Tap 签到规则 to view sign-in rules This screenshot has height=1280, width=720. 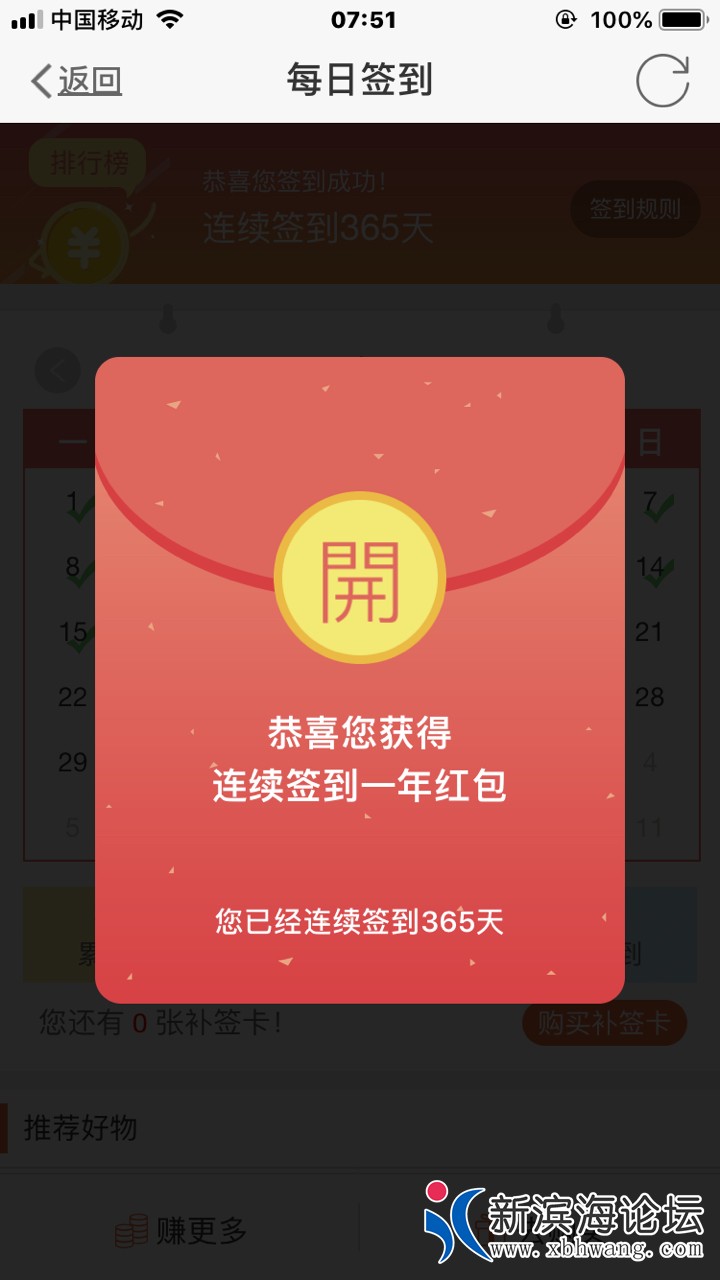[634, 210]
